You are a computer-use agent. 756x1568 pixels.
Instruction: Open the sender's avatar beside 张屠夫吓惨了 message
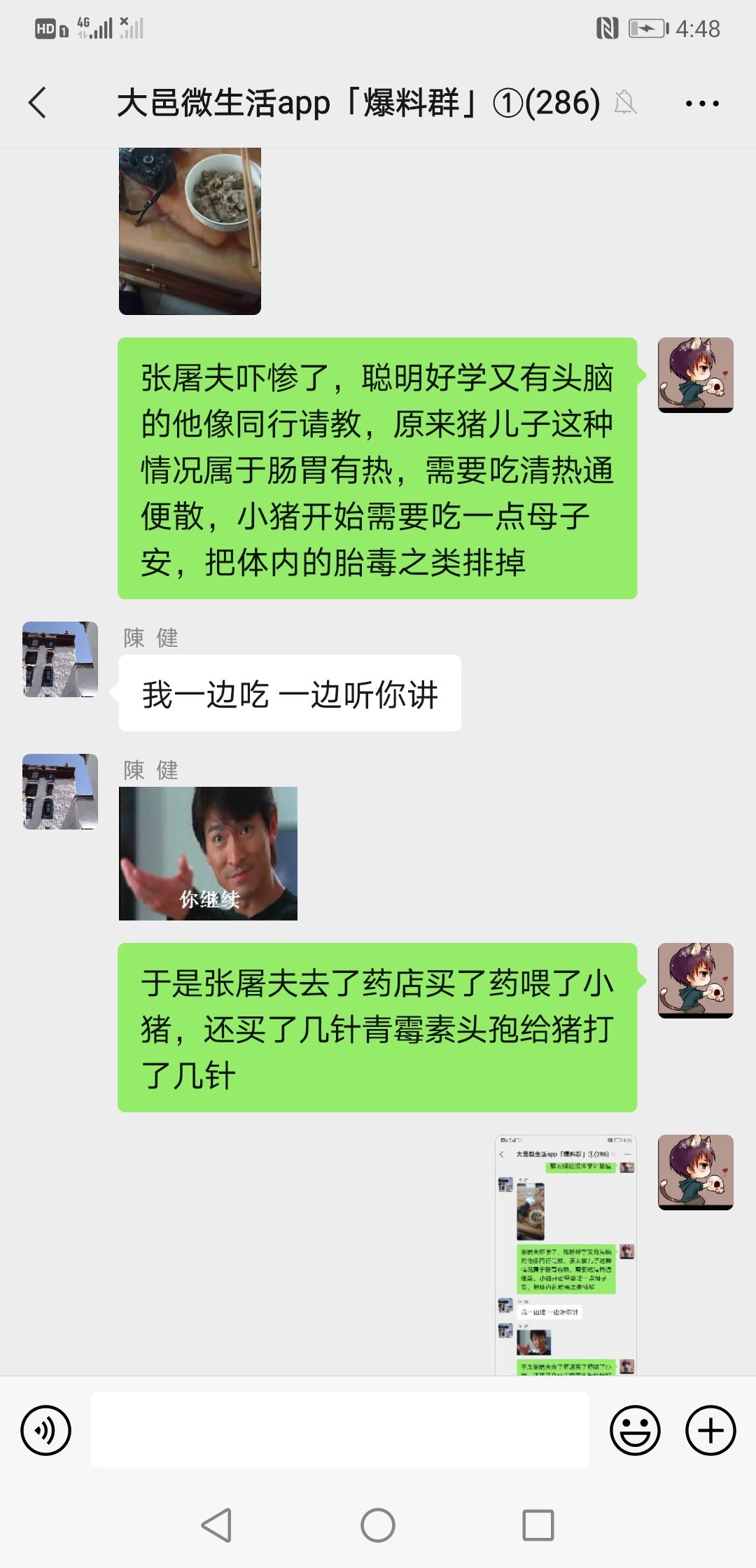coord(695,375)
